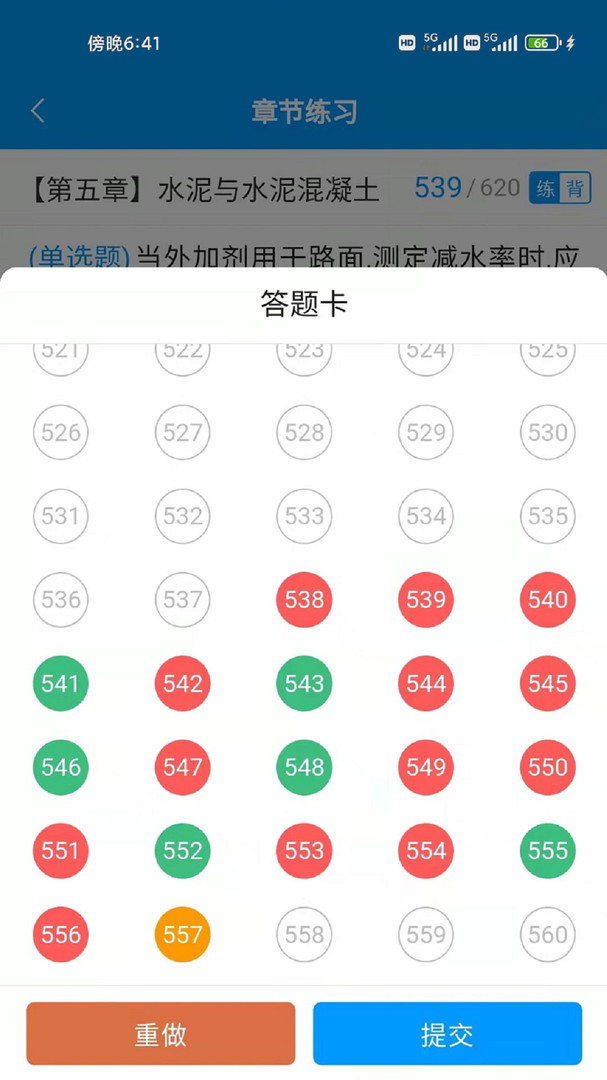This screenshot has width=607, height=1080.
Task: Open question 546
Action: [x=61, y=768]
